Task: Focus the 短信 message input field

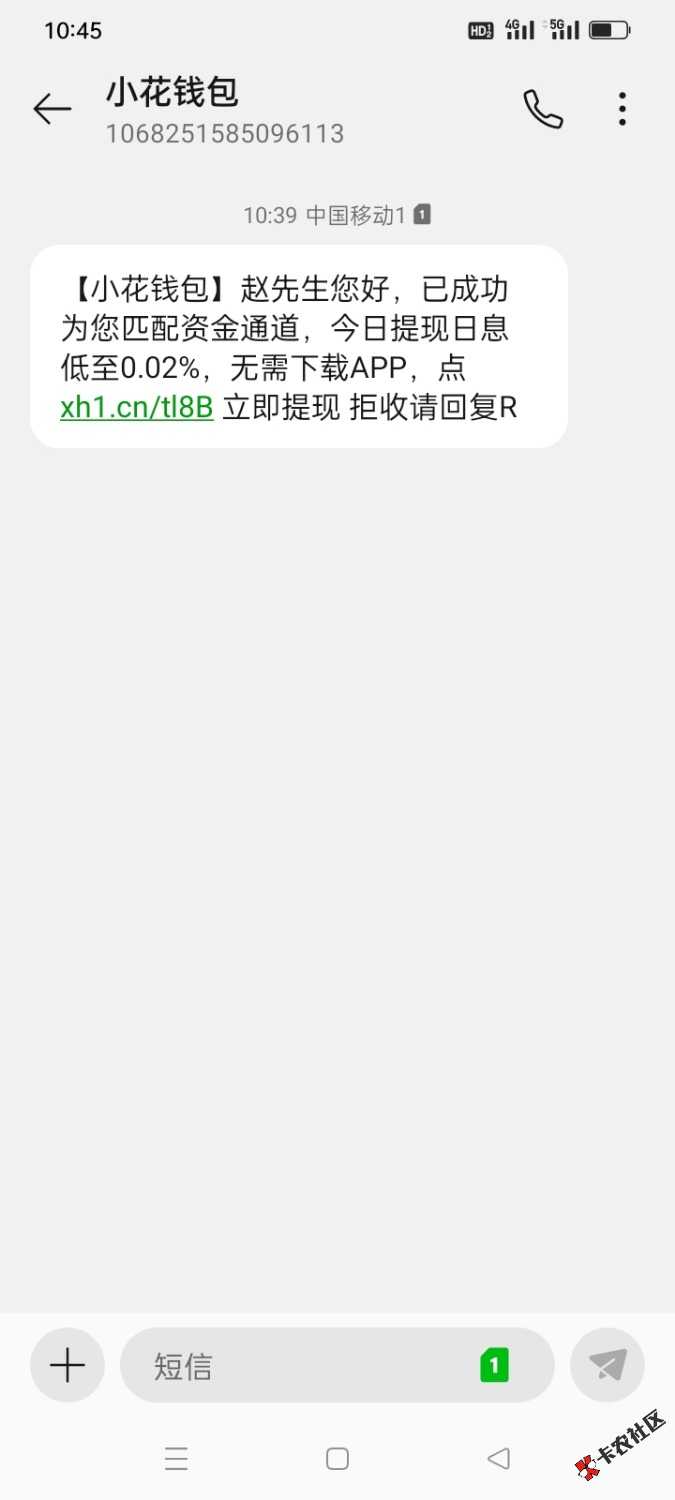Action: pos(300,1366)
